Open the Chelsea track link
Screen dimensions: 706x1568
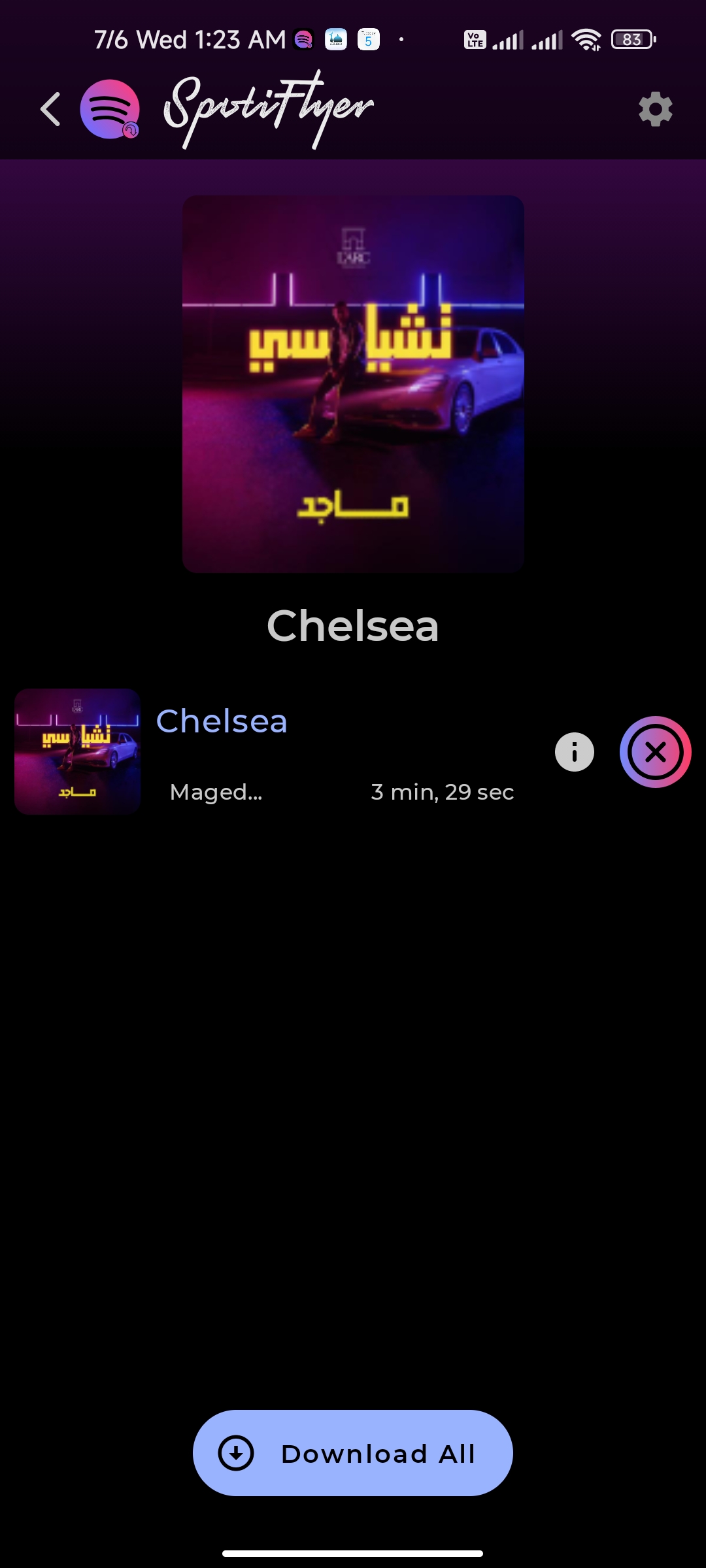tap(222, 722)
